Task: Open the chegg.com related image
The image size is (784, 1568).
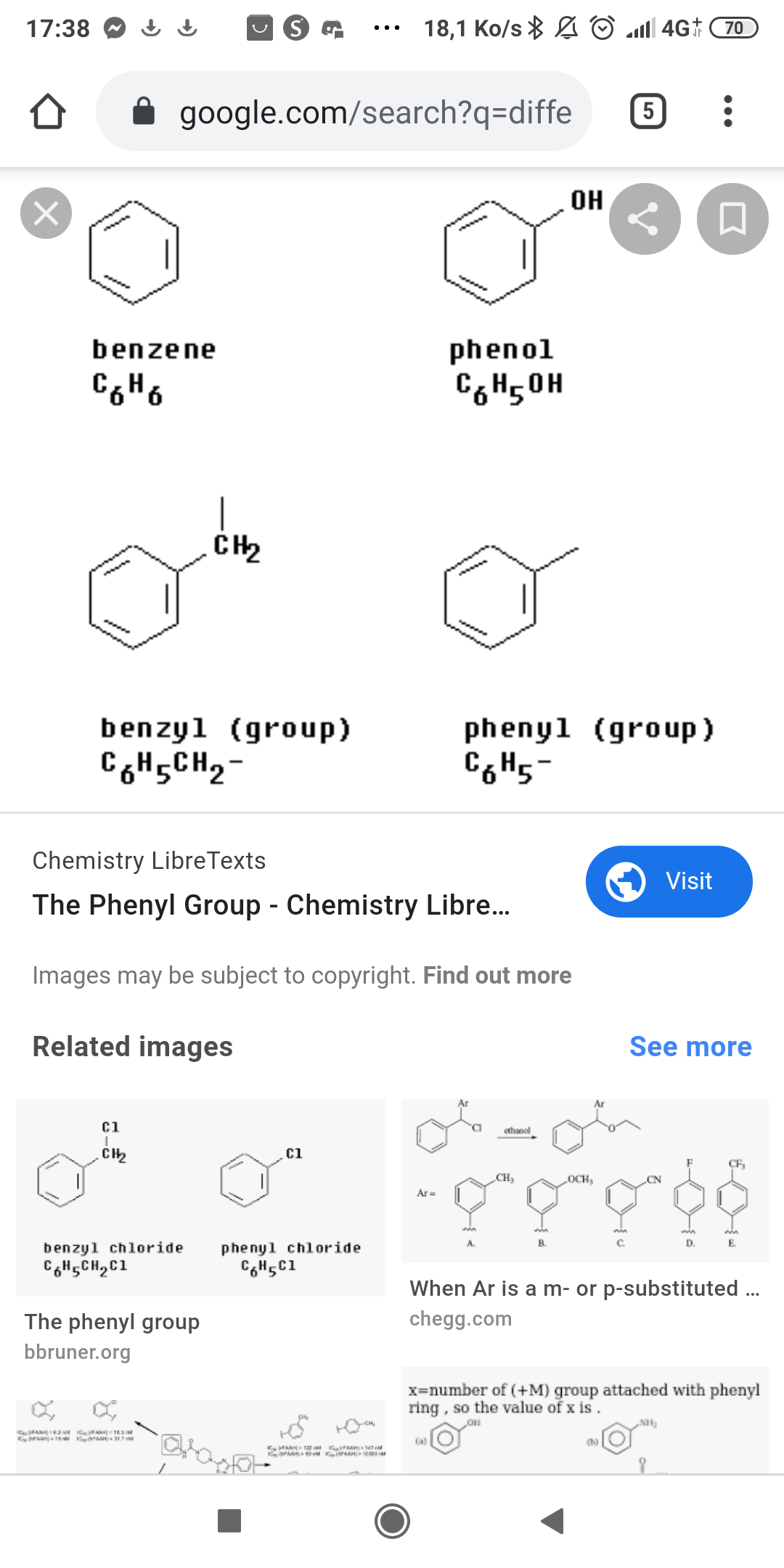Action: coord(584,1181)
